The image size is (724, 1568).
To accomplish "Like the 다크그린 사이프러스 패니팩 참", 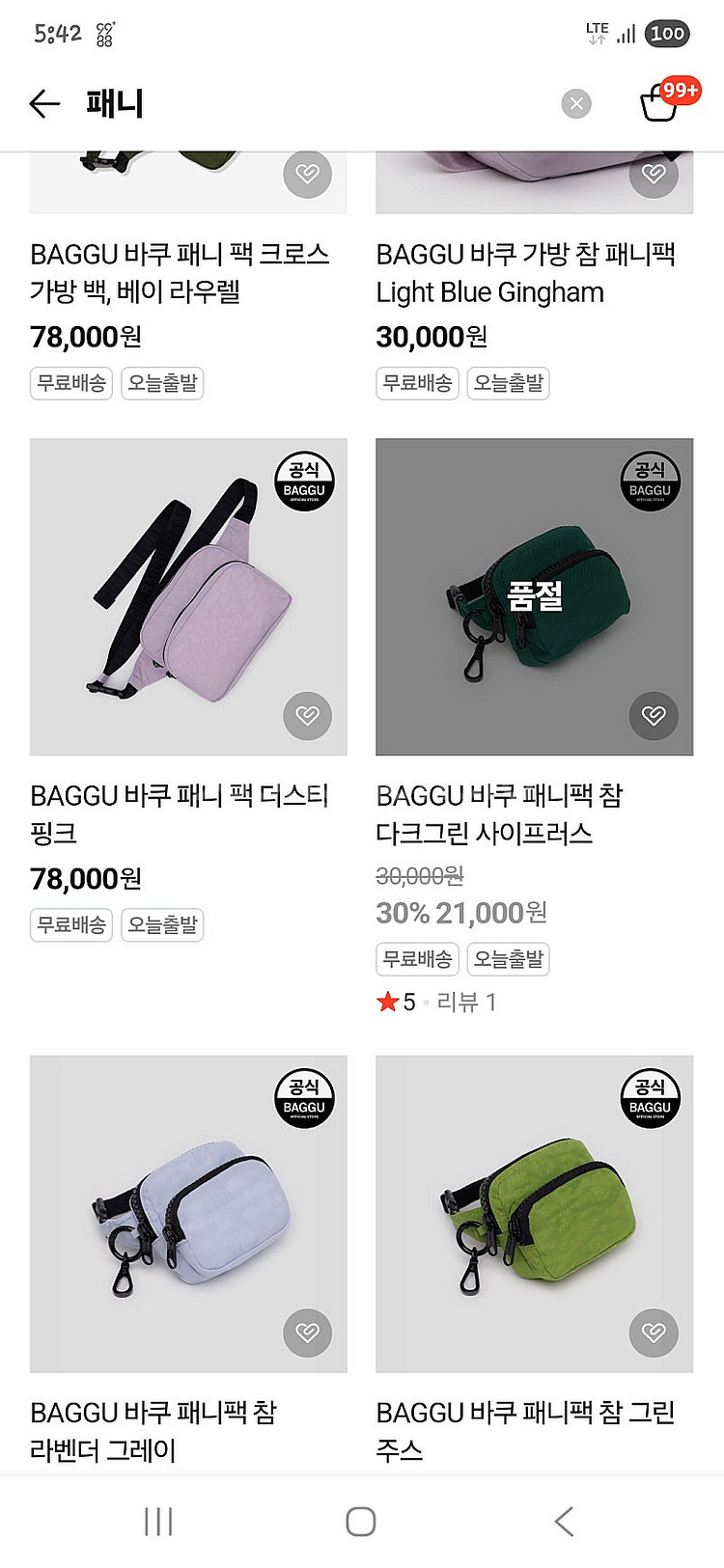I will coord(654,716).
